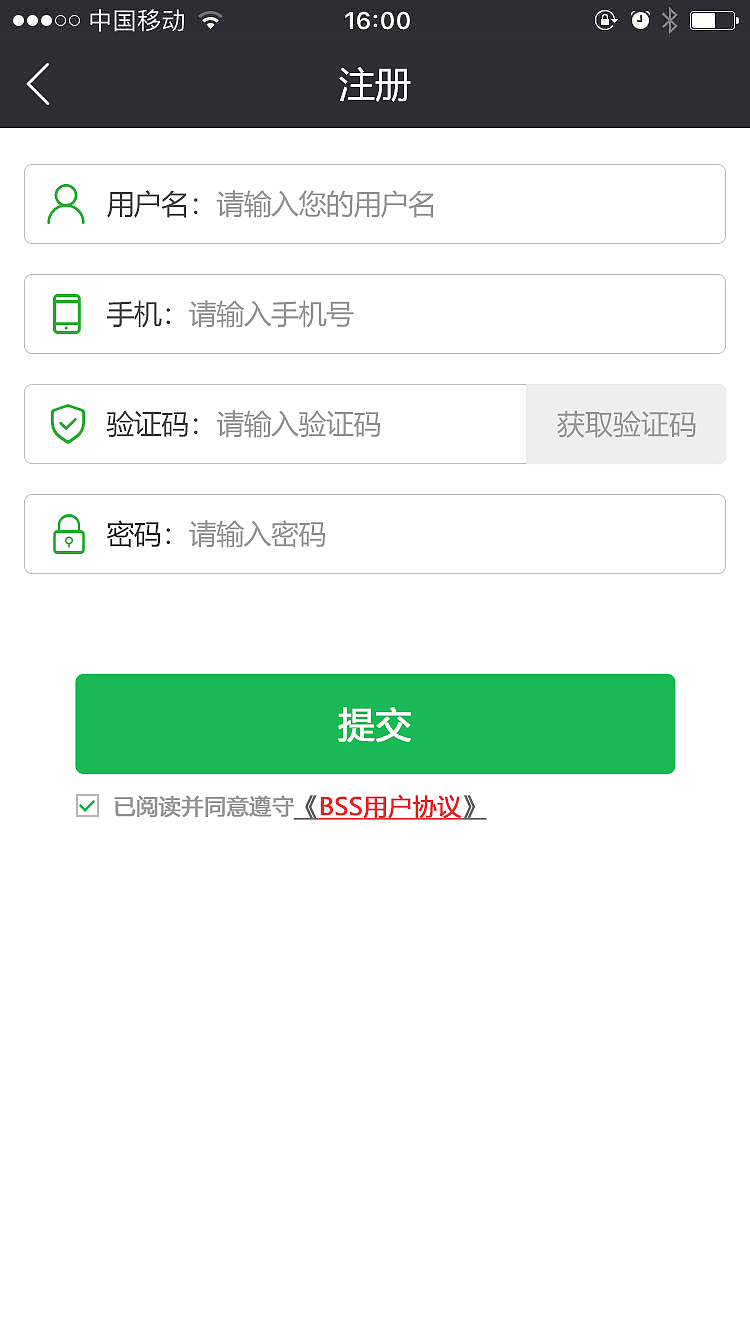750x1334 pixels.
Task: Click the padlock icon beside 密码 field
Action: click(x=66, y=534)
